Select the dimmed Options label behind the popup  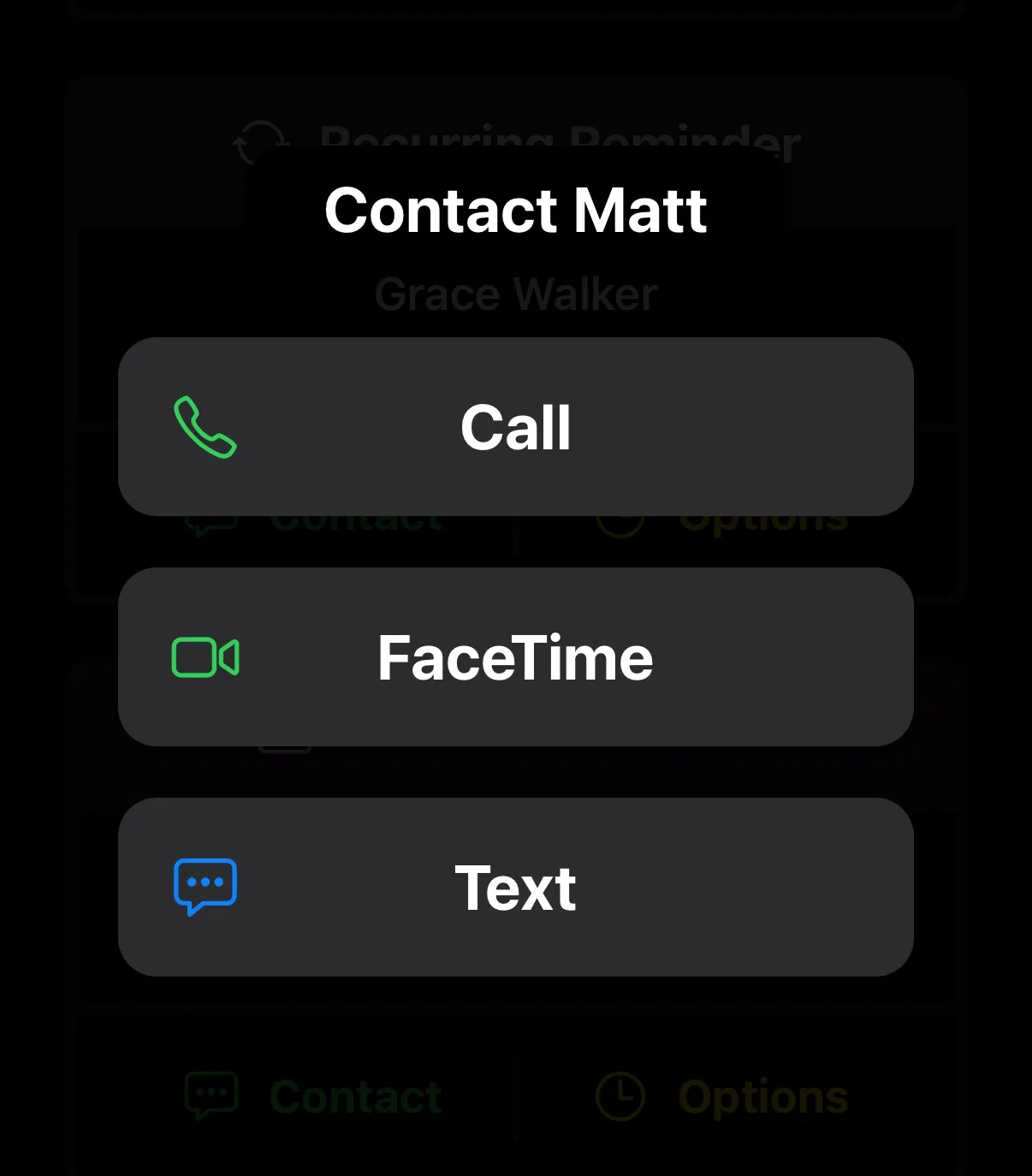click(760, 520)
